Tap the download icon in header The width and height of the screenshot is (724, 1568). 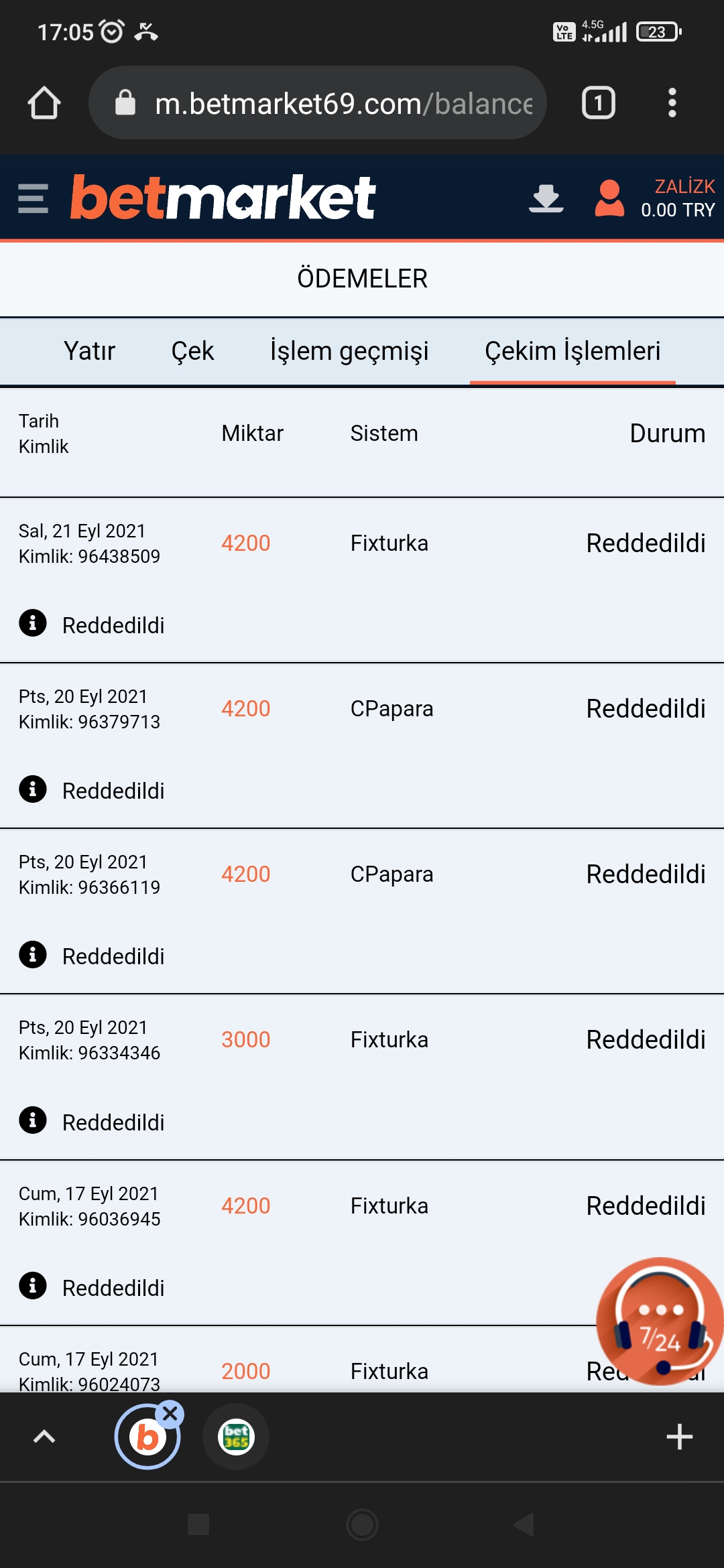pyautogui.click(x=546, y=198)
